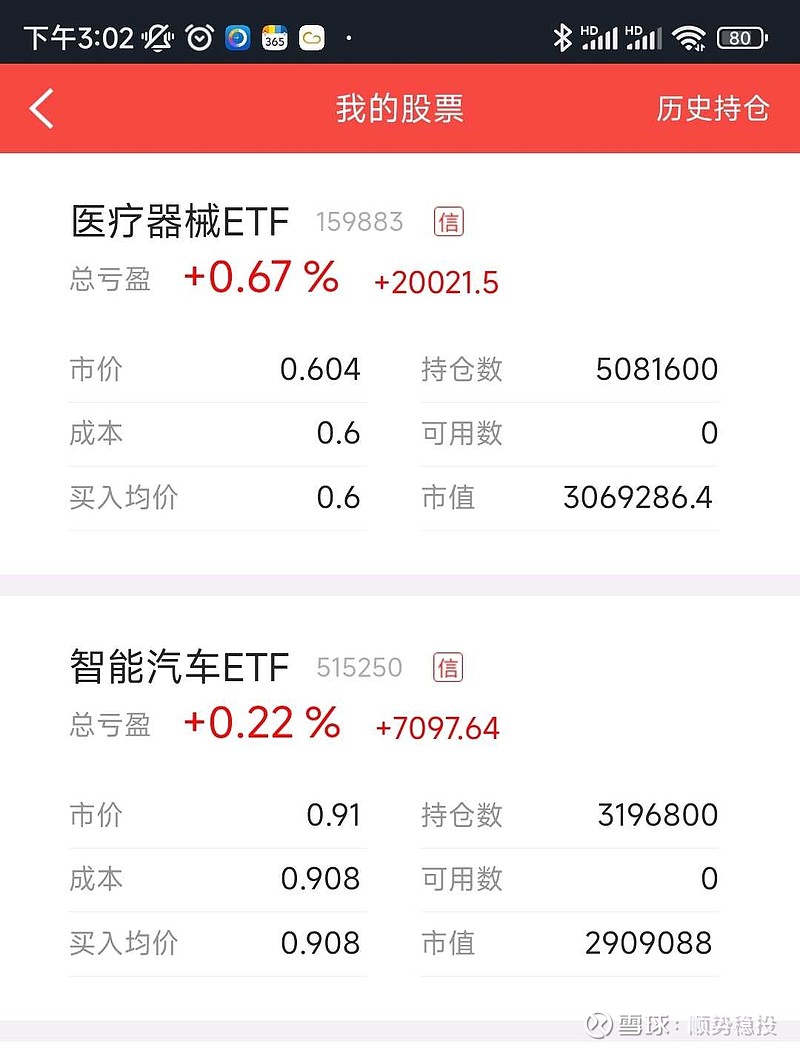Tap the browser icon in the status bar
The image size is (800, 1050).
click(236, 37)
